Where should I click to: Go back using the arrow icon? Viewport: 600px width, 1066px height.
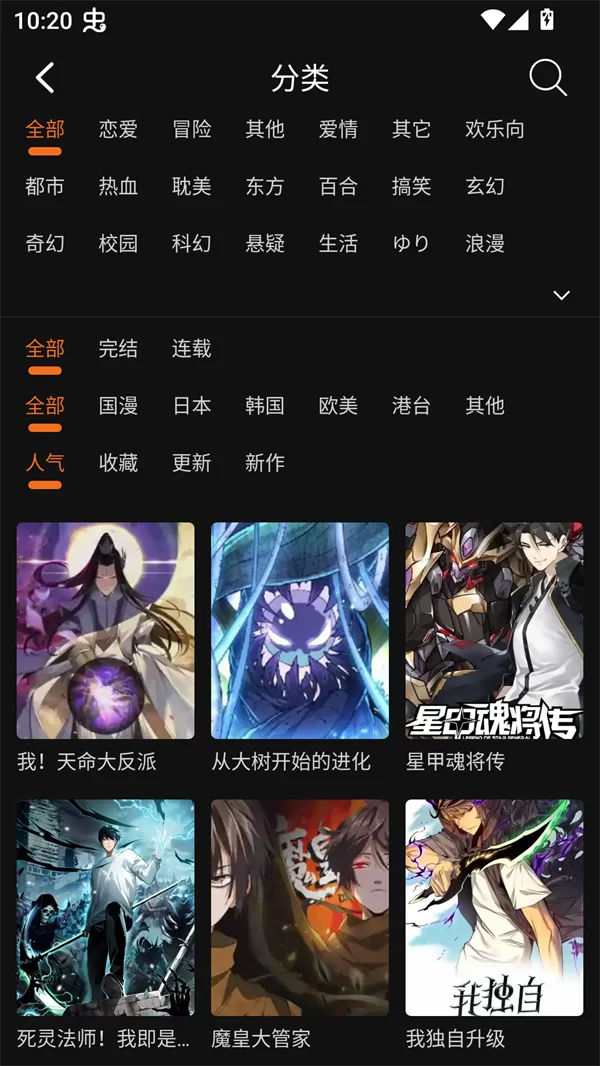[x=45, y=77]
